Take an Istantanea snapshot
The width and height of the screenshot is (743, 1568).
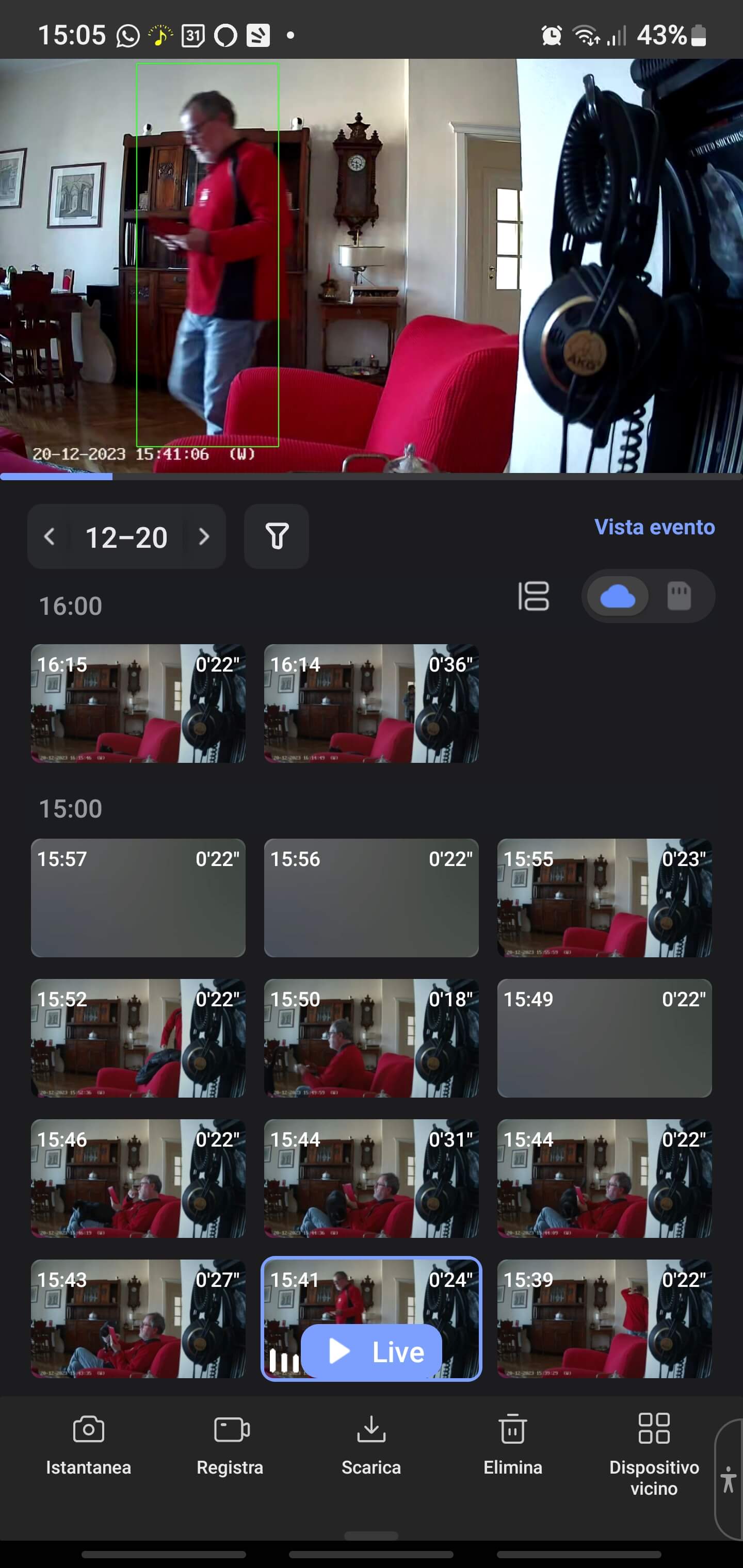[x=88, y=1444]
